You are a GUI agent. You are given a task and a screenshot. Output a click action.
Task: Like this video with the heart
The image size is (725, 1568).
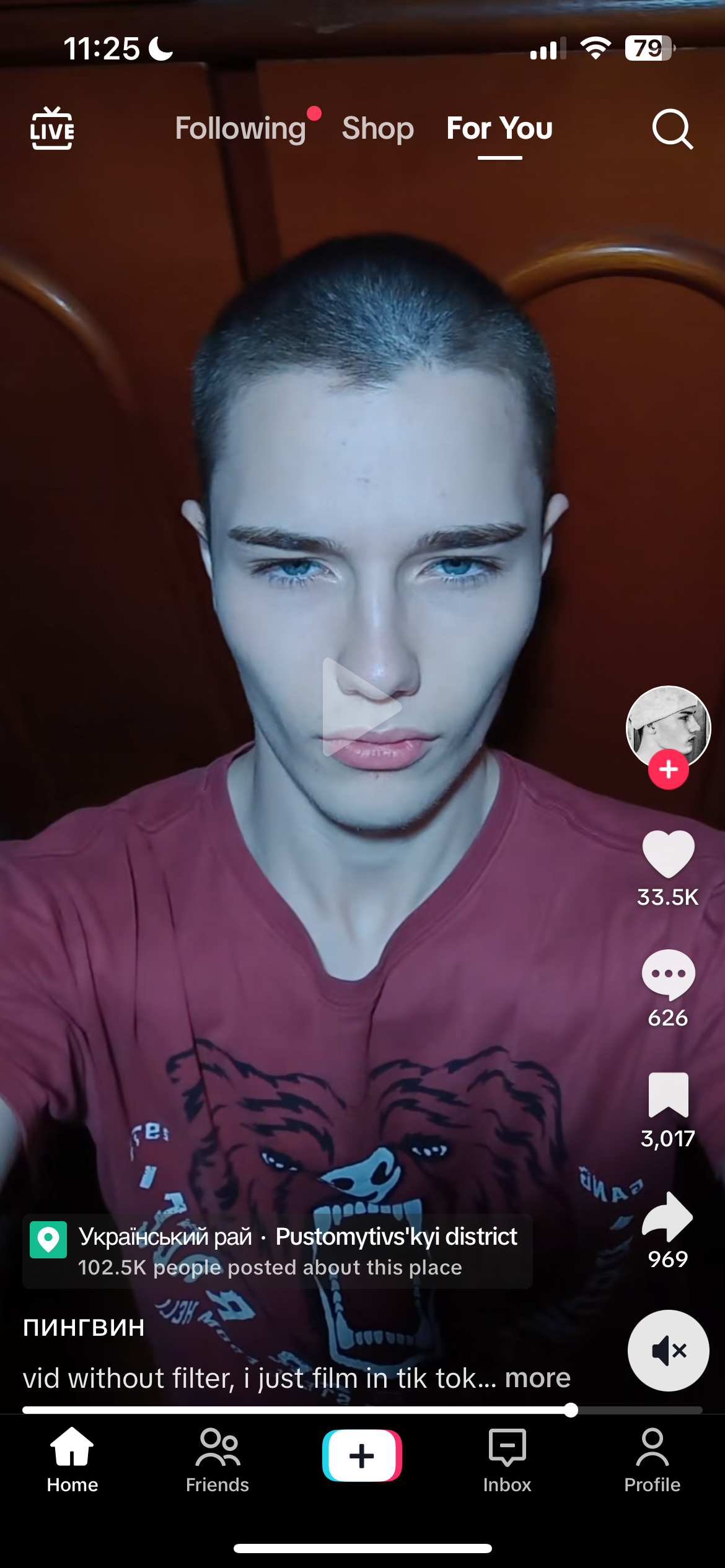coord(668,855)
